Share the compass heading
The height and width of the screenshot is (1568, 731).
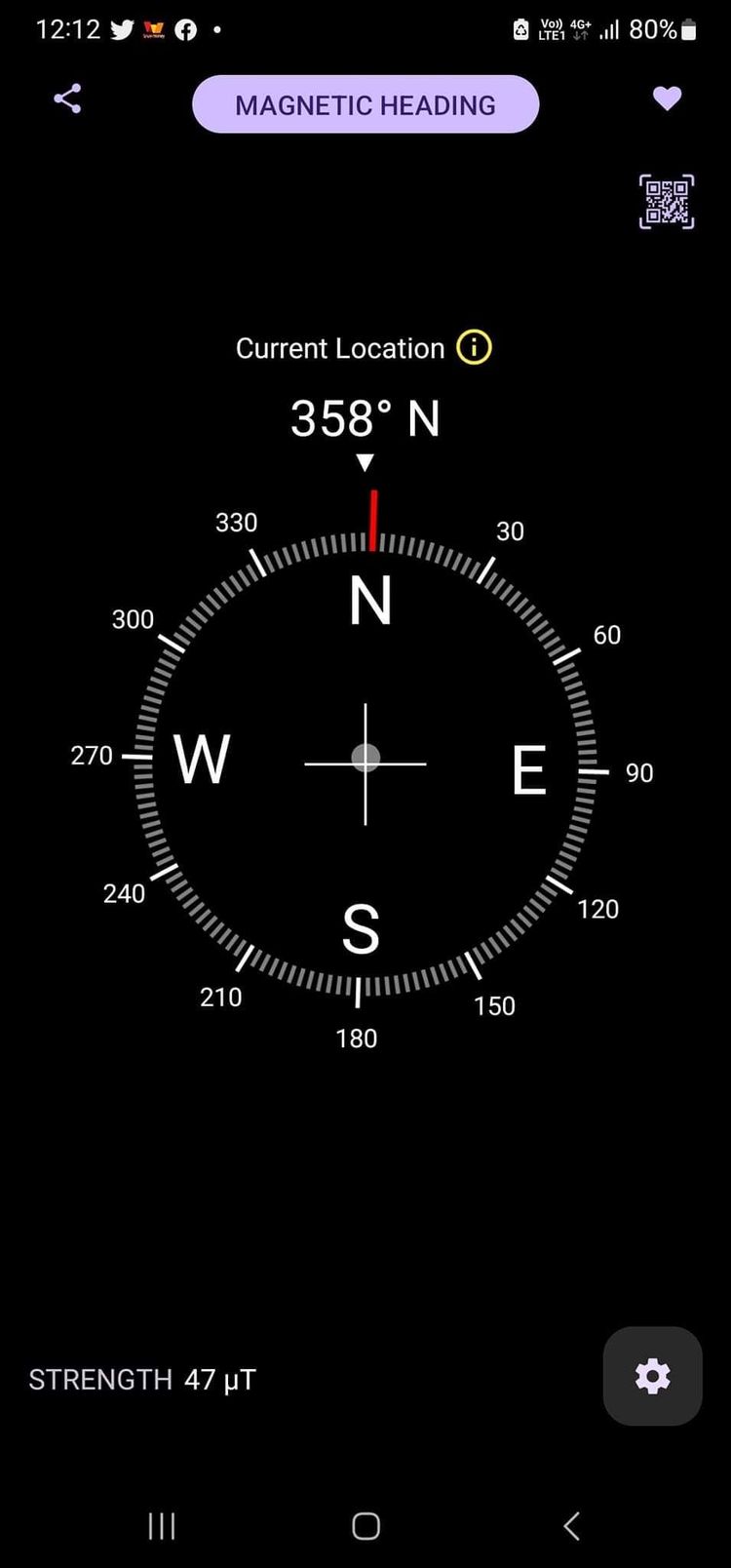67,98
